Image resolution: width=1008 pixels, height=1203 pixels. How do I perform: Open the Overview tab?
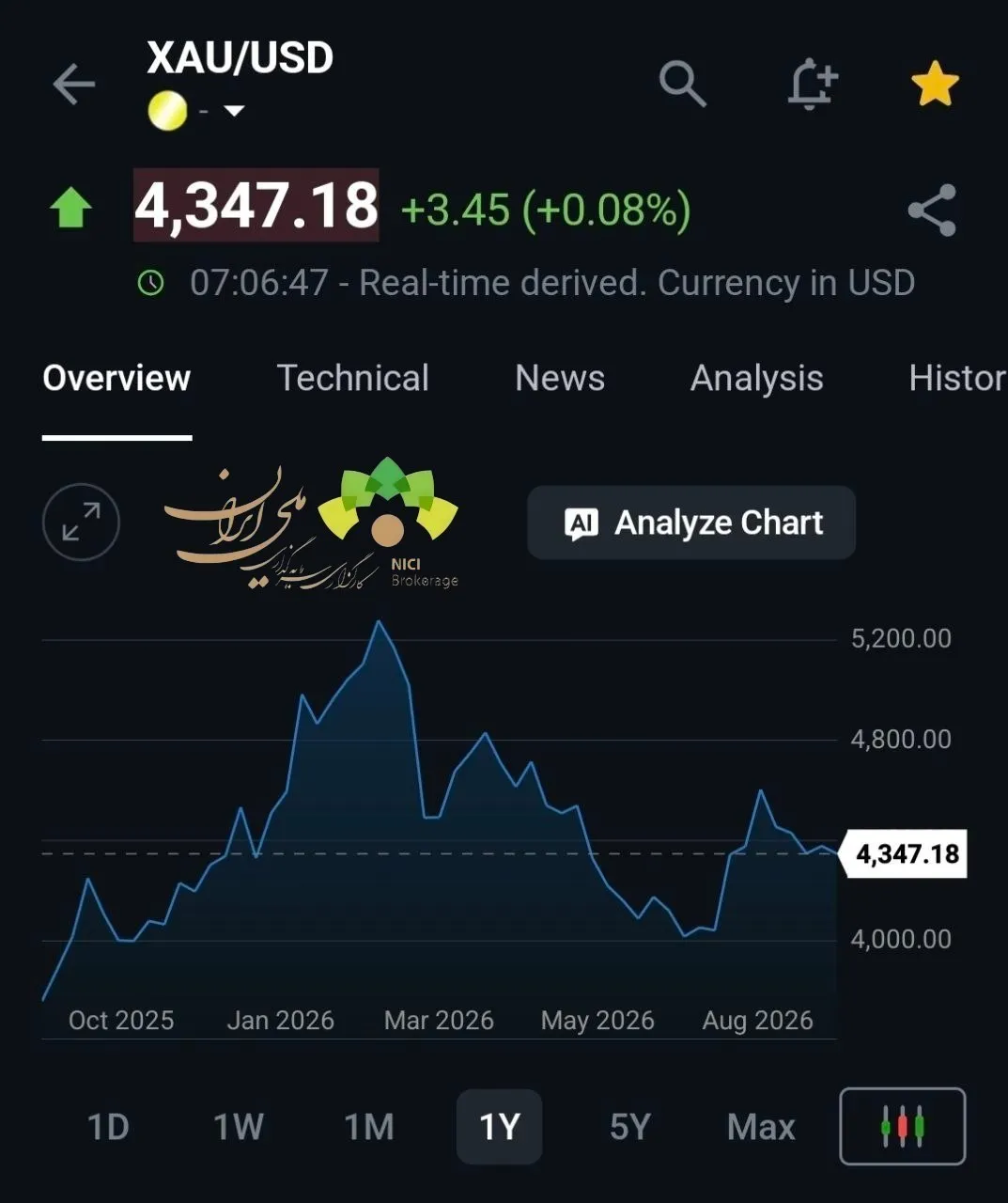coord(116,378)
